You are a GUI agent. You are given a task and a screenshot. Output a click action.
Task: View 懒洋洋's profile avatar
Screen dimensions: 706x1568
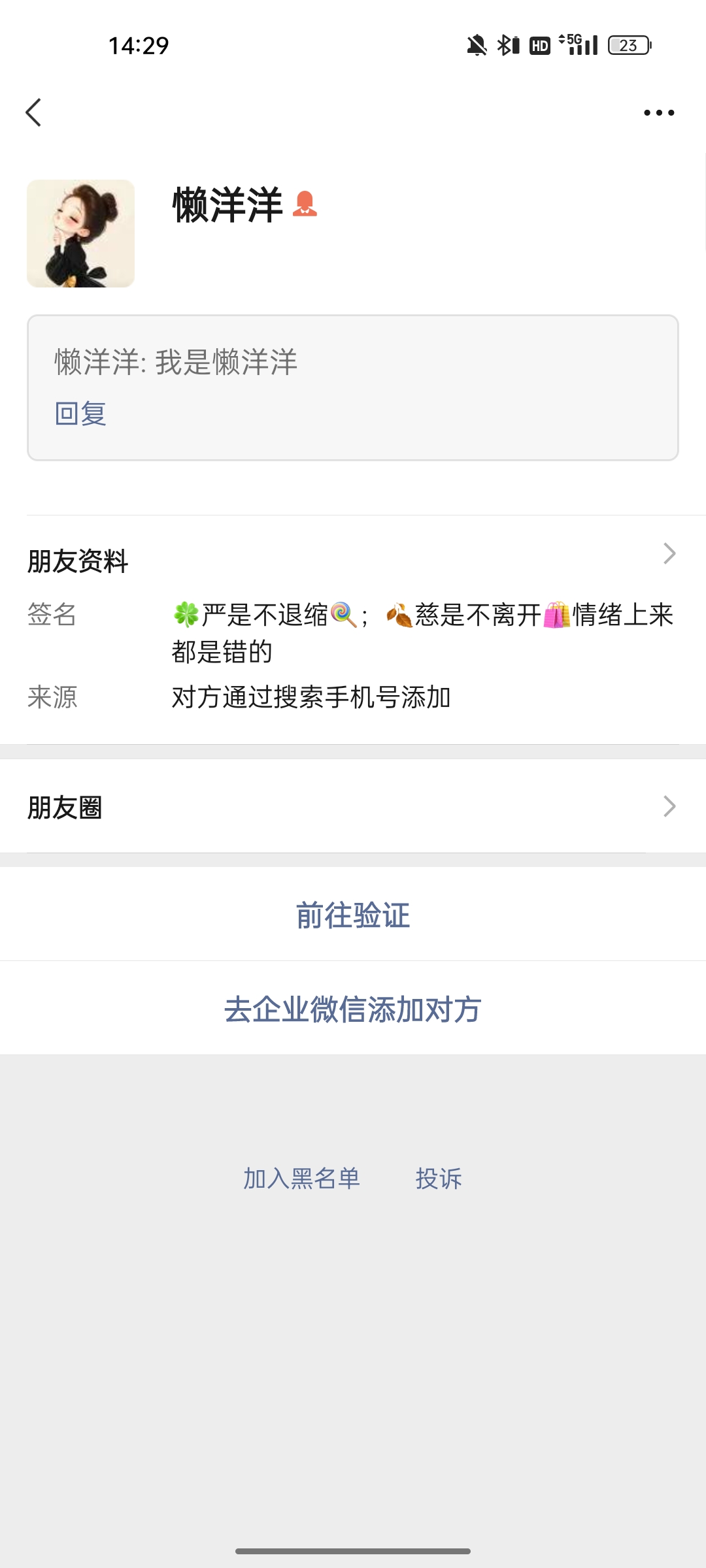pyautogui.click(x=81, y=234)
